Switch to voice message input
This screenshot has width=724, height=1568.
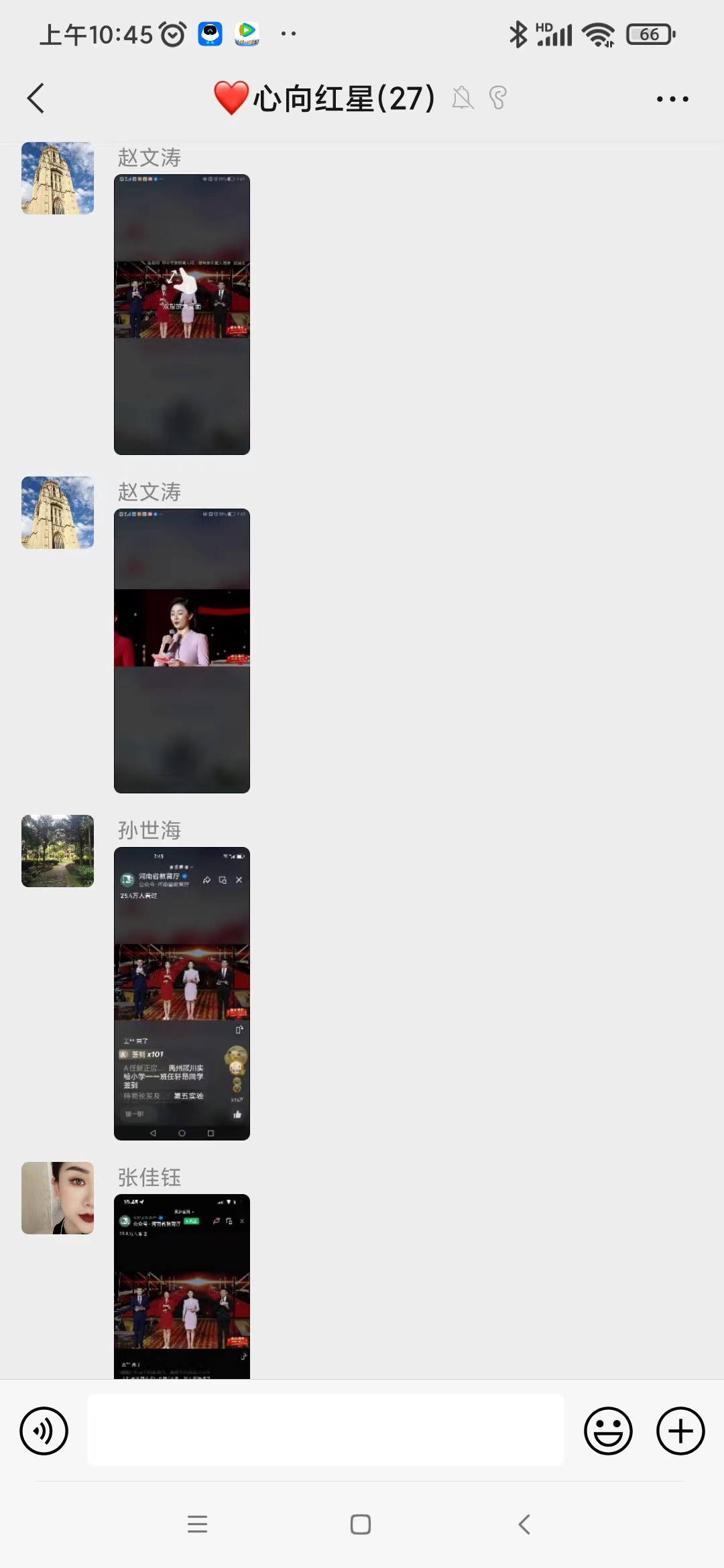[44, 1431]
